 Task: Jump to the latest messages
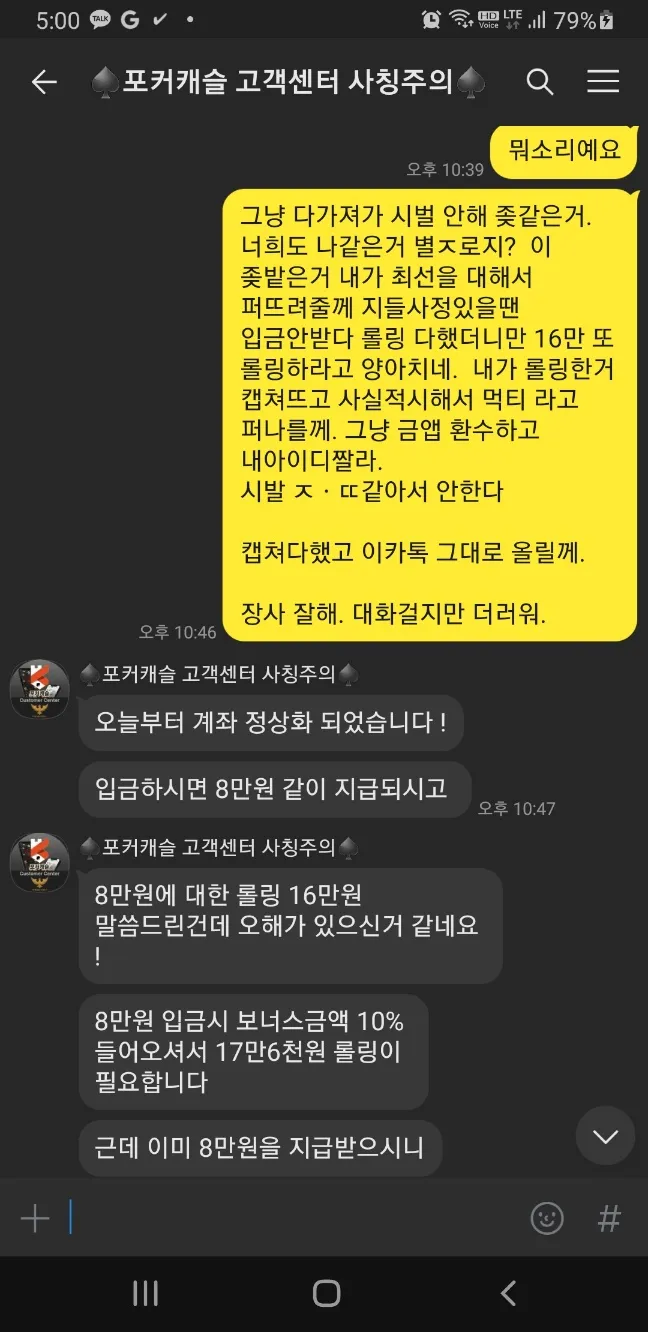(x=605, y=1136)
